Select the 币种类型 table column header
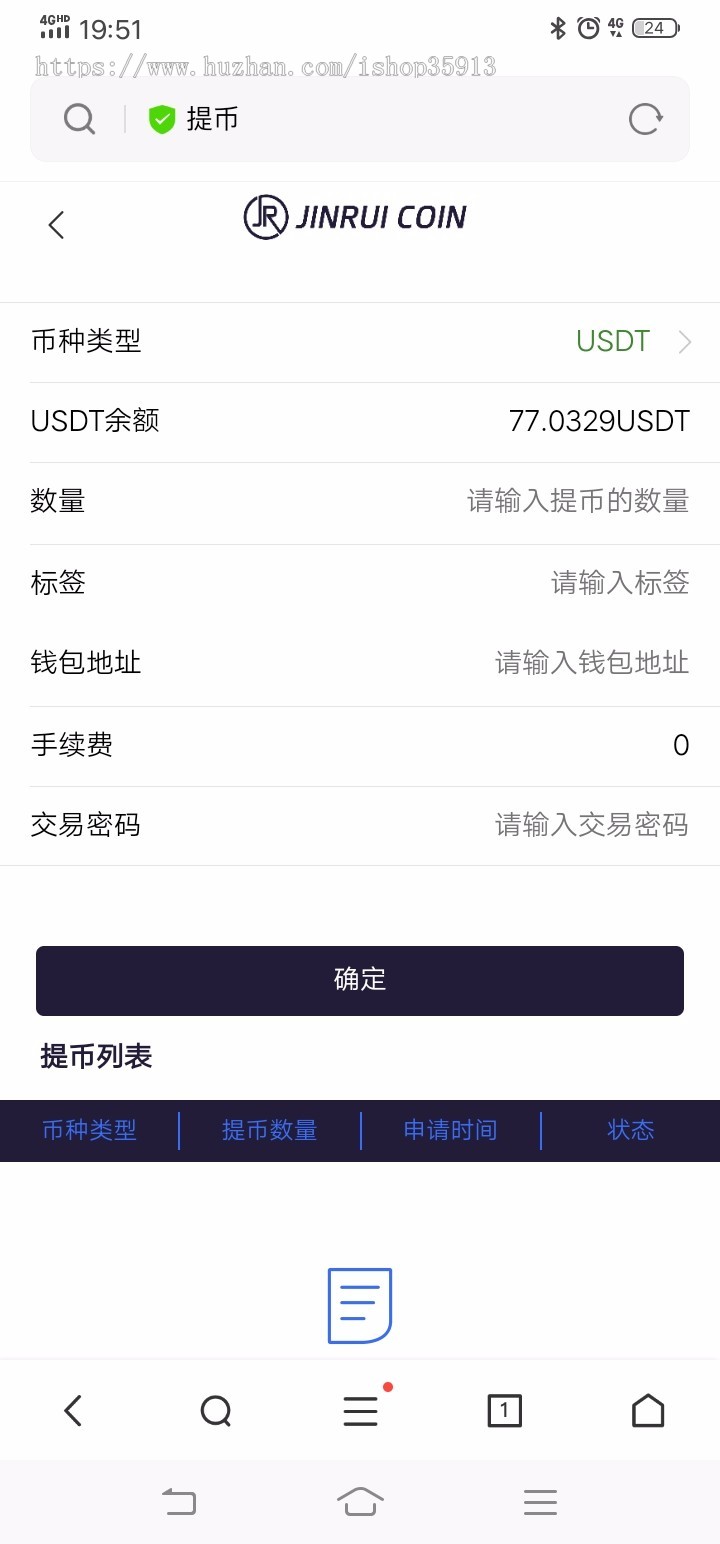The height and width of the screenshot is (1544, 720). 90,1130
